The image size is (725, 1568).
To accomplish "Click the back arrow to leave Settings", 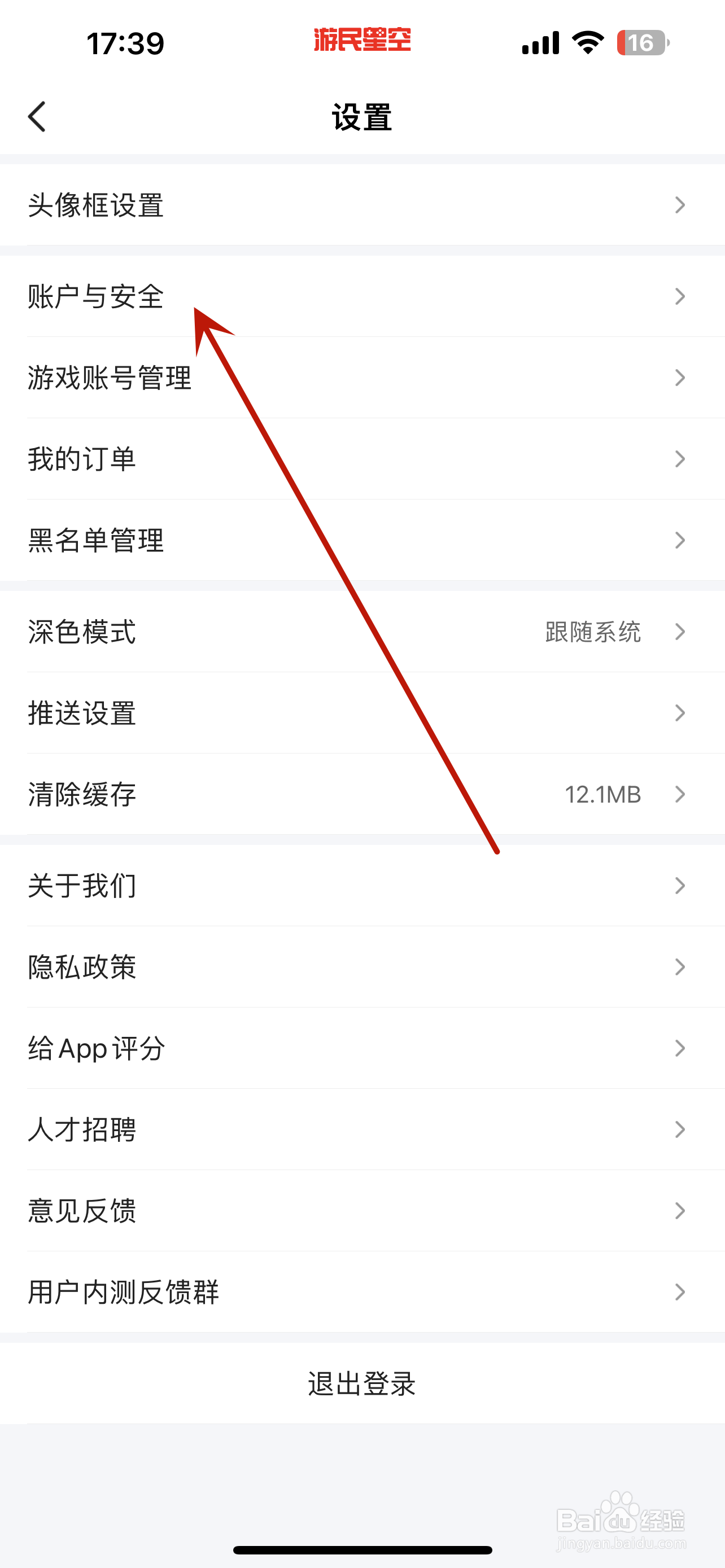I will [37, 117].
